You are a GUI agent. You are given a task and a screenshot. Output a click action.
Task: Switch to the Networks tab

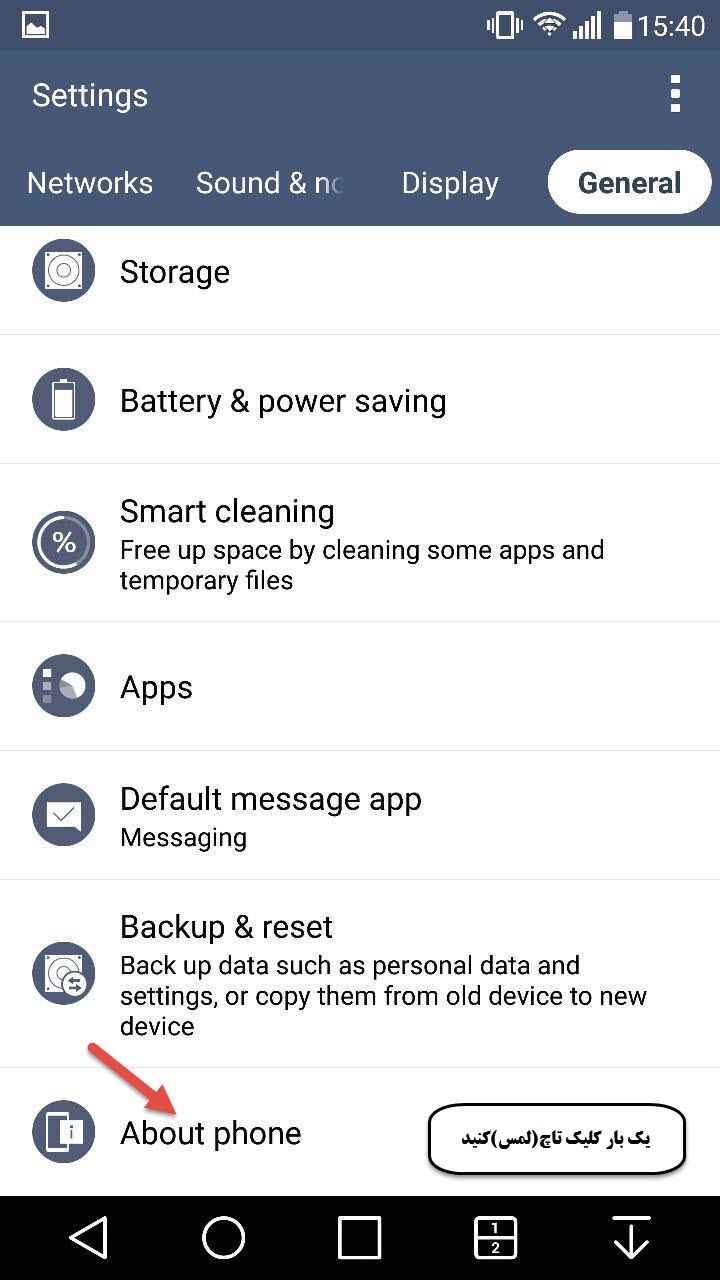pyautogui.click(x=90, y=183)
